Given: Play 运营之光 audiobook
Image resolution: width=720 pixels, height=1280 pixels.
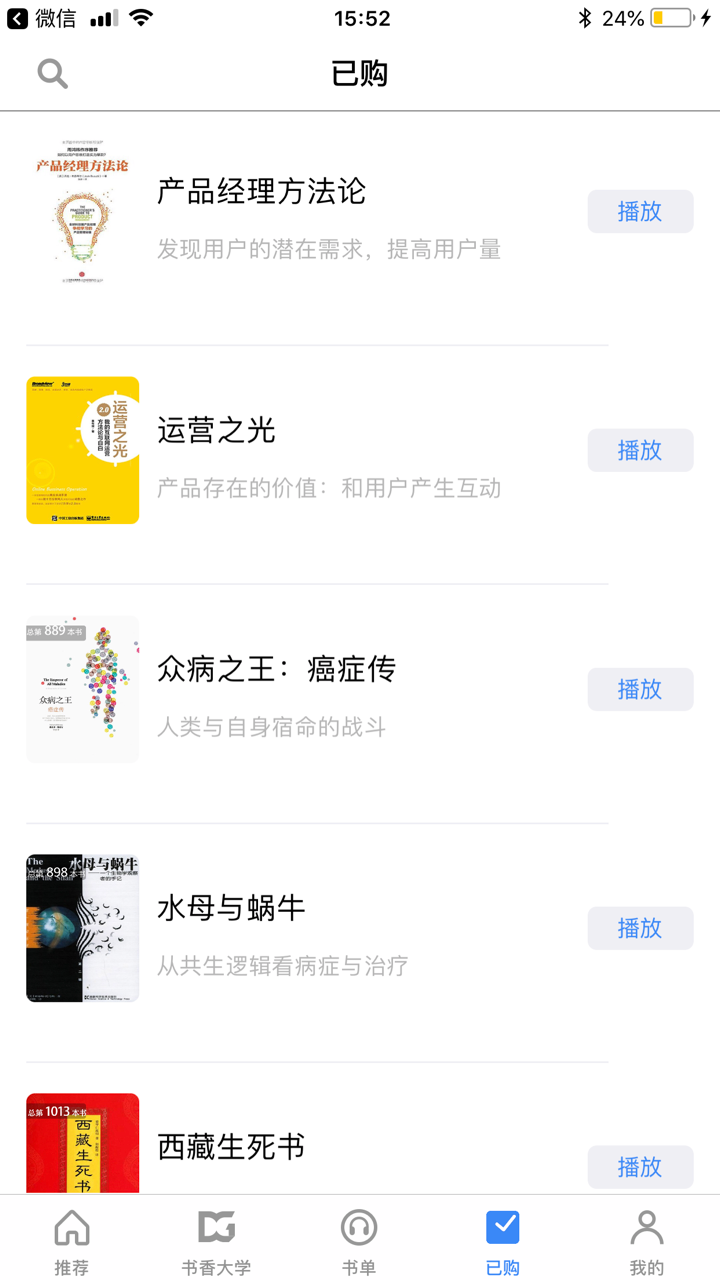Looking at the screenshot, I should [640, 450].
